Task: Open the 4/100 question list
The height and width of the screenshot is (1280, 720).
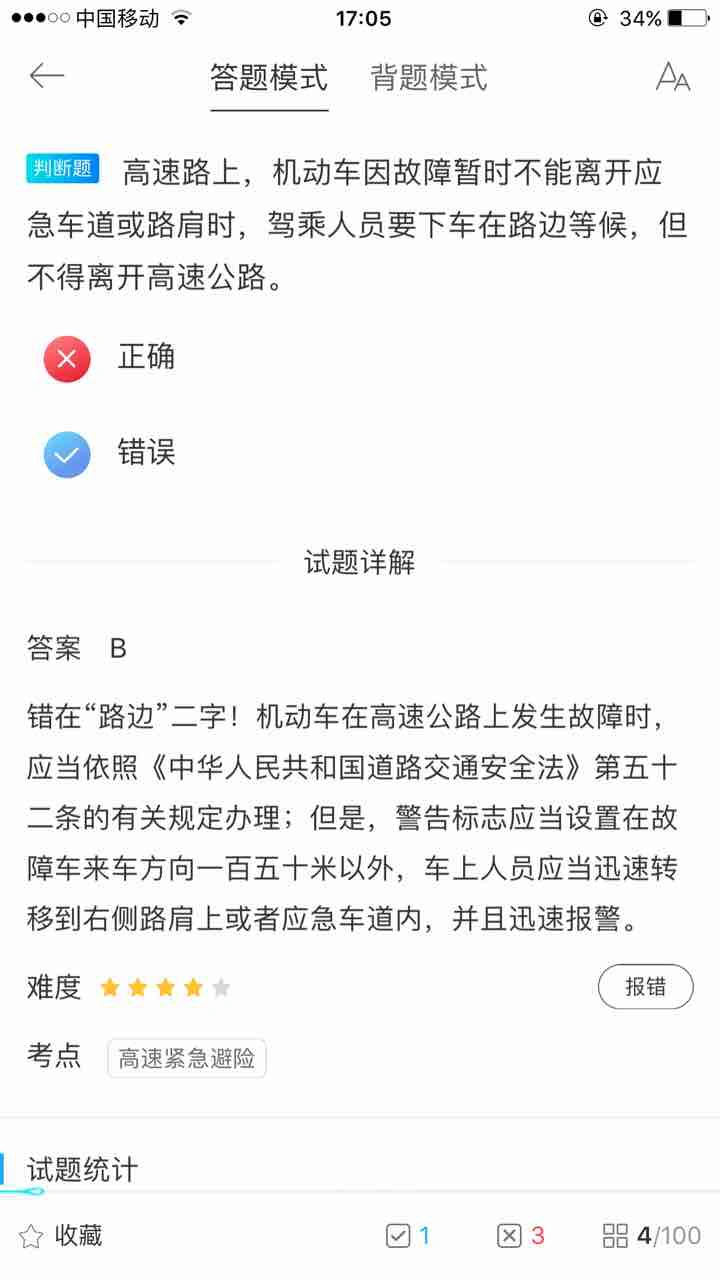Action: (651, 1236)
